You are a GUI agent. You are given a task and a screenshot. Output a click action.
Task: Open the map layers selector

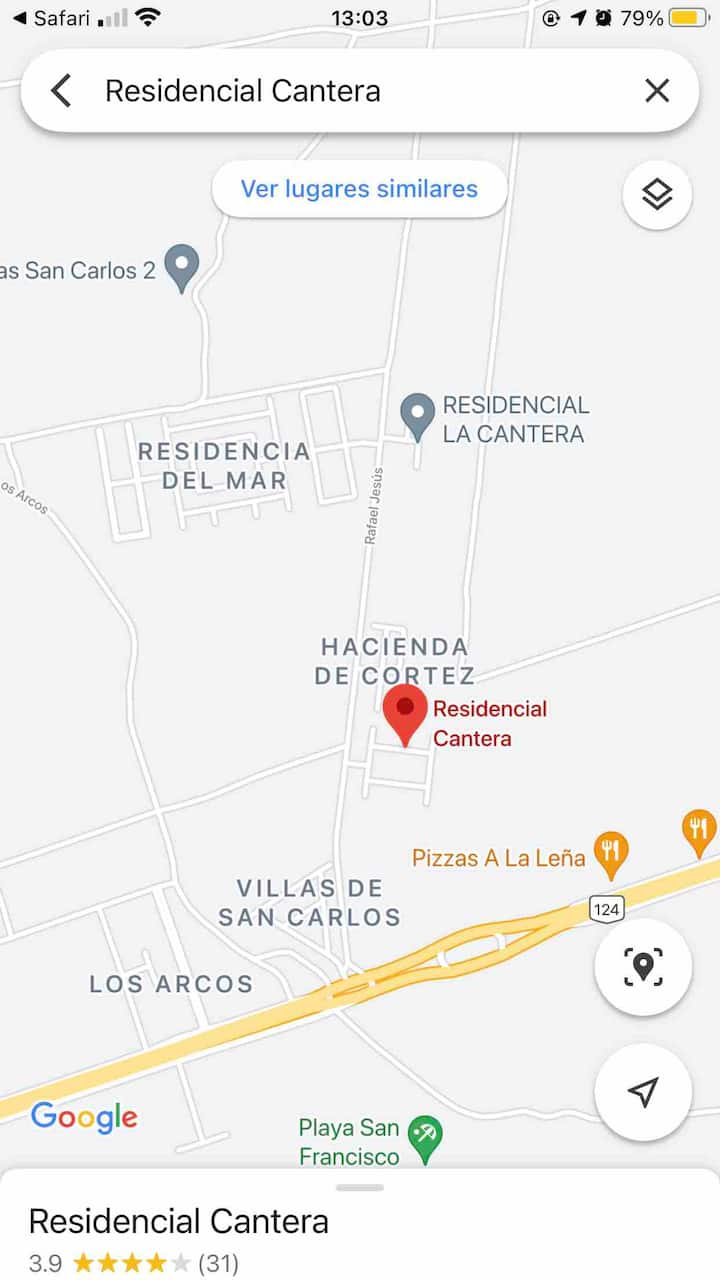click(x=657, y=195)
